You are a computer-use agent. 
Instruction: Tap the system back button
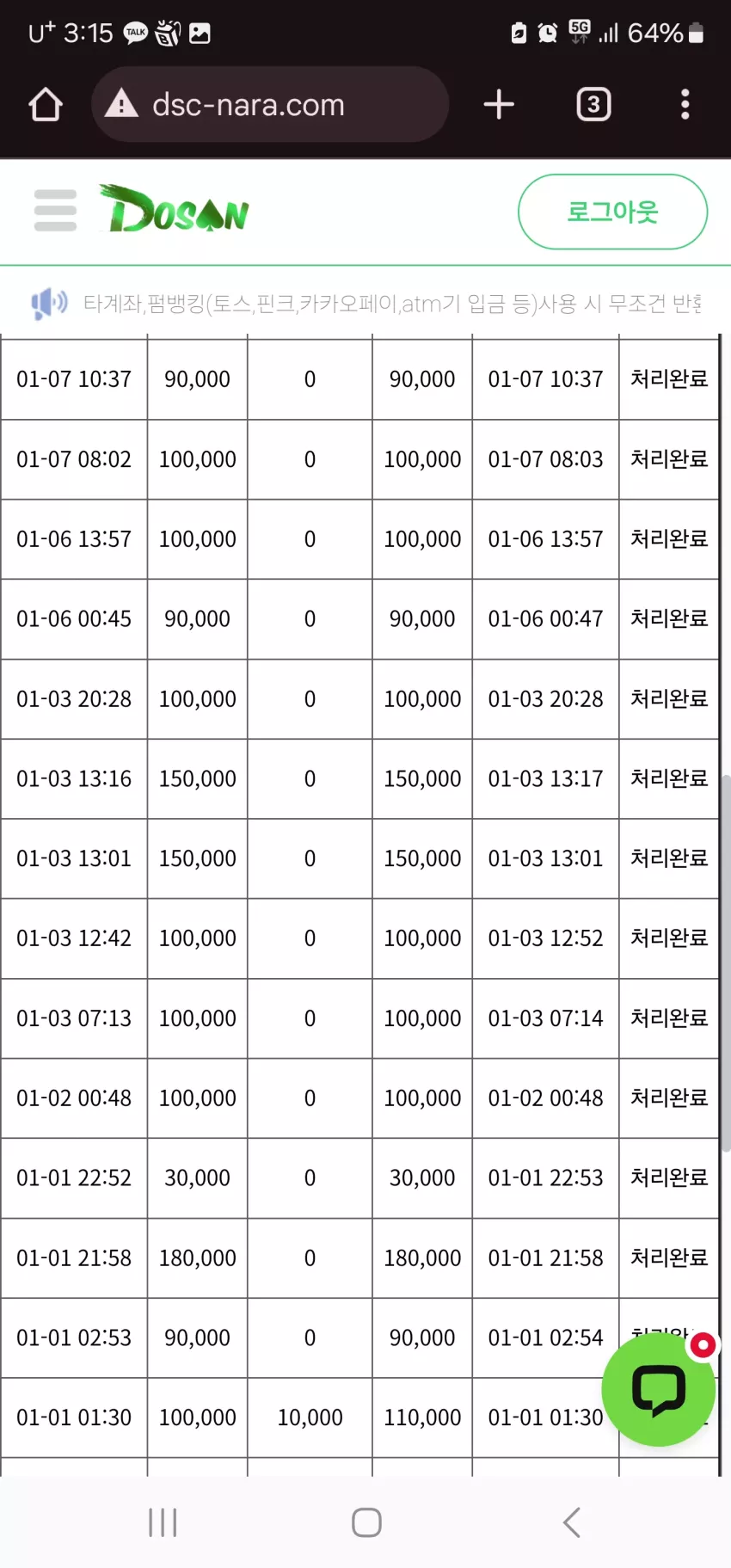pyautogui.click(x=572, y=1522)
